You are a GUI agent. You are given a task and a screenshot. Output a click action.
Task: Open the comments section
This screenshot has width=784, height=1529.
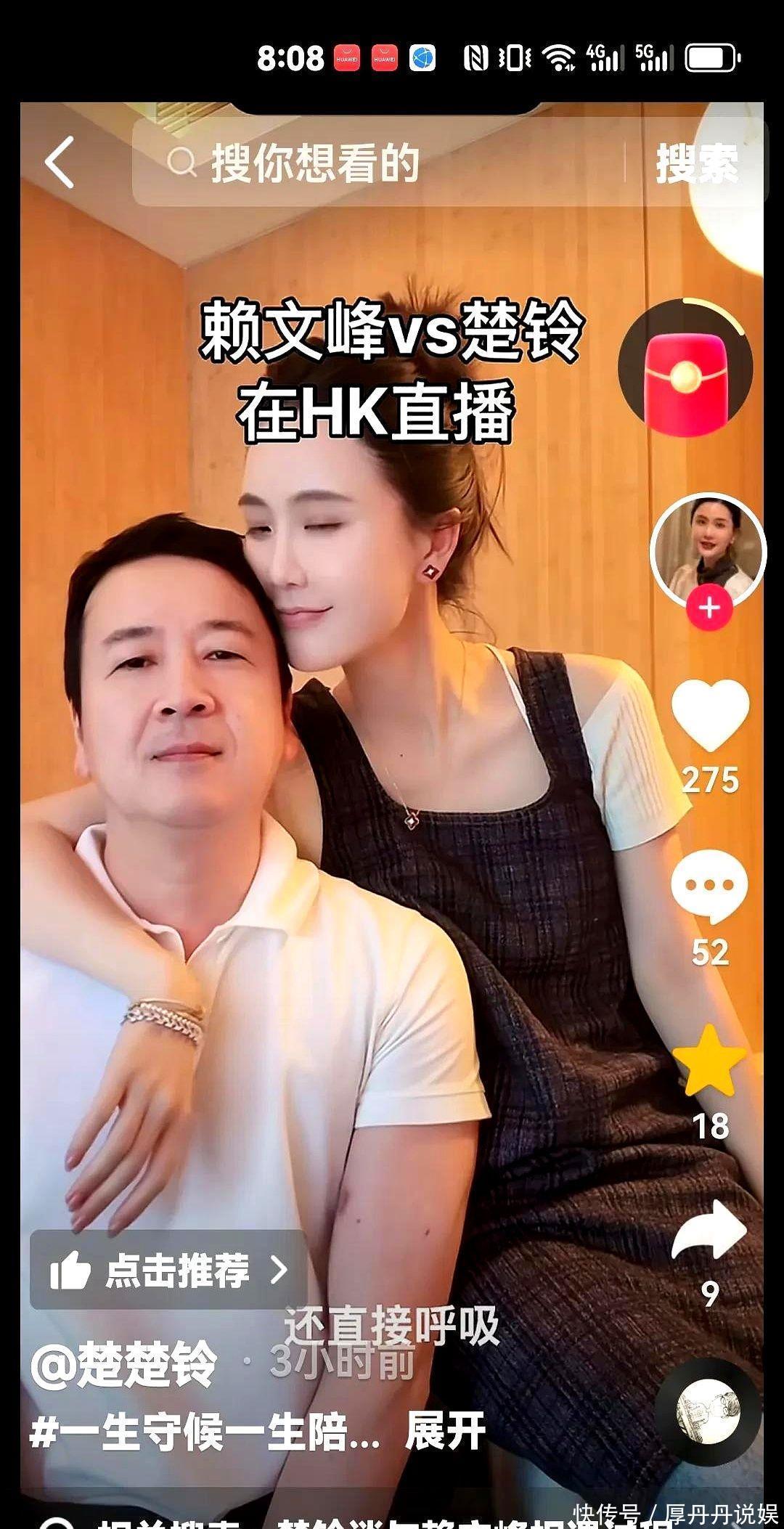(709, 886)
